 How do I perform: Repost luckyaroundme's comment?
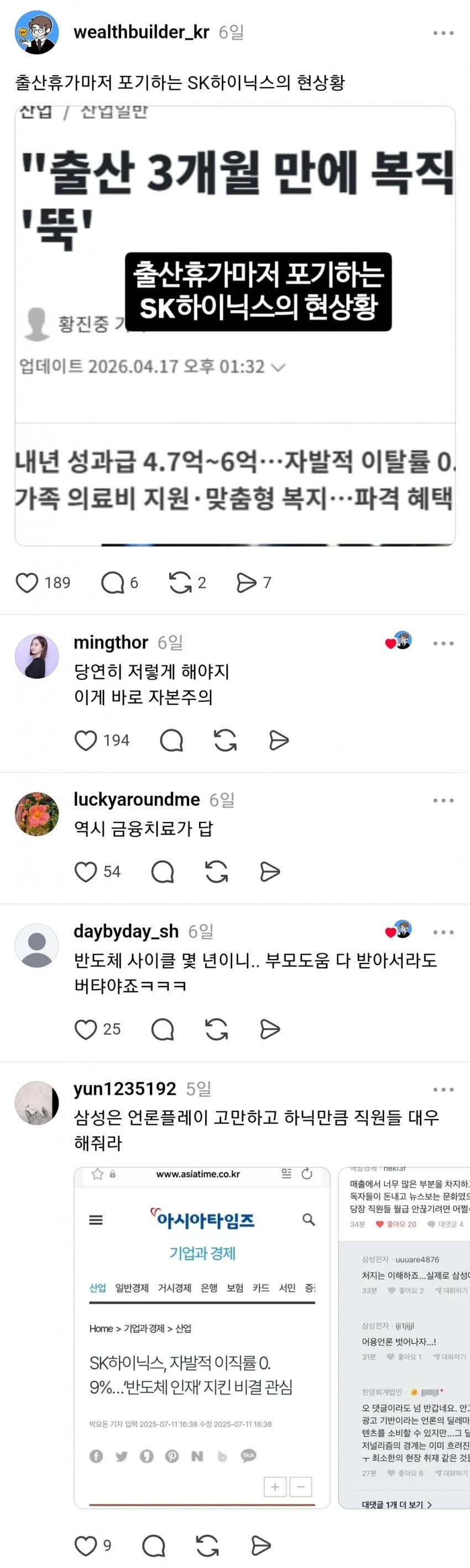216,872
